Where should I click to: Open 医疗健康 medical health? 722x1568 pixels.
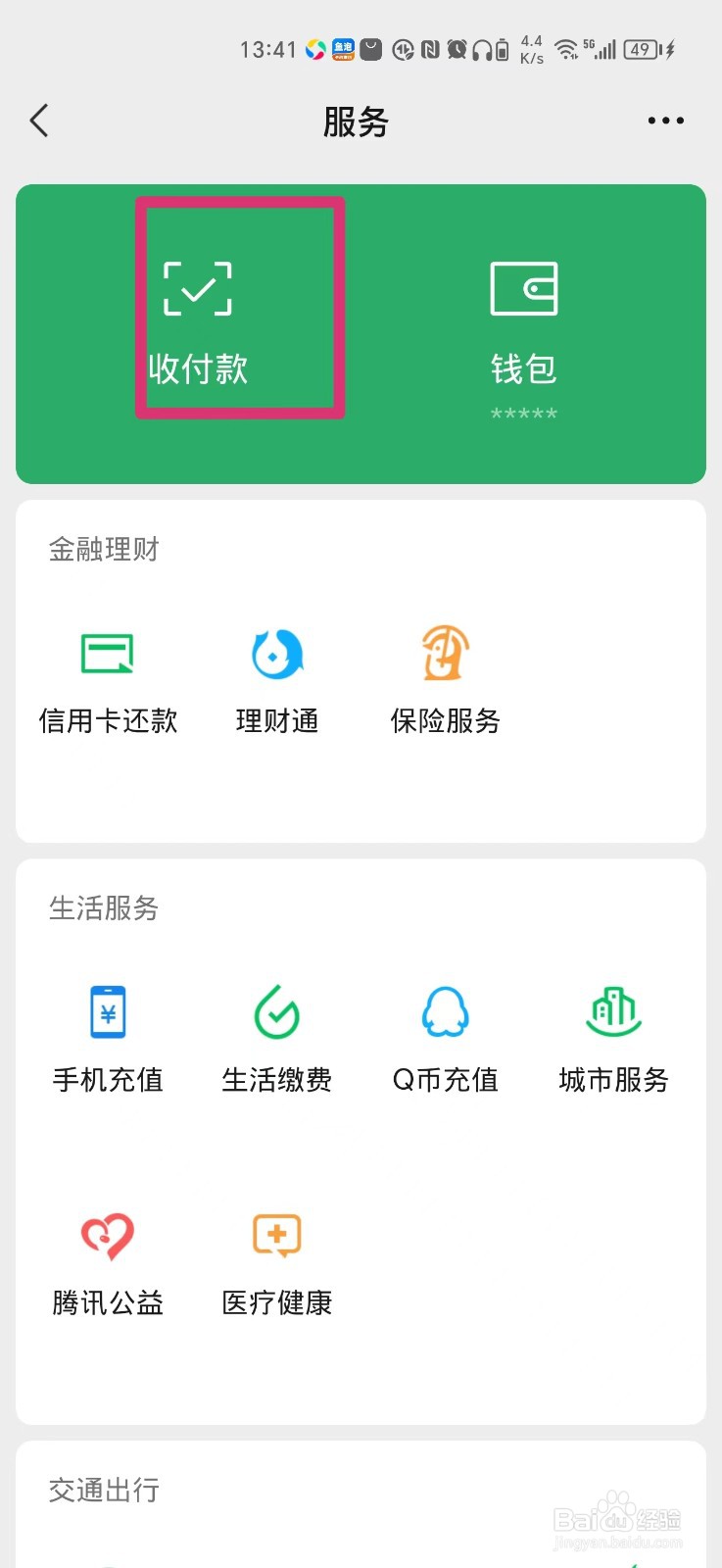pos(277,1265)
